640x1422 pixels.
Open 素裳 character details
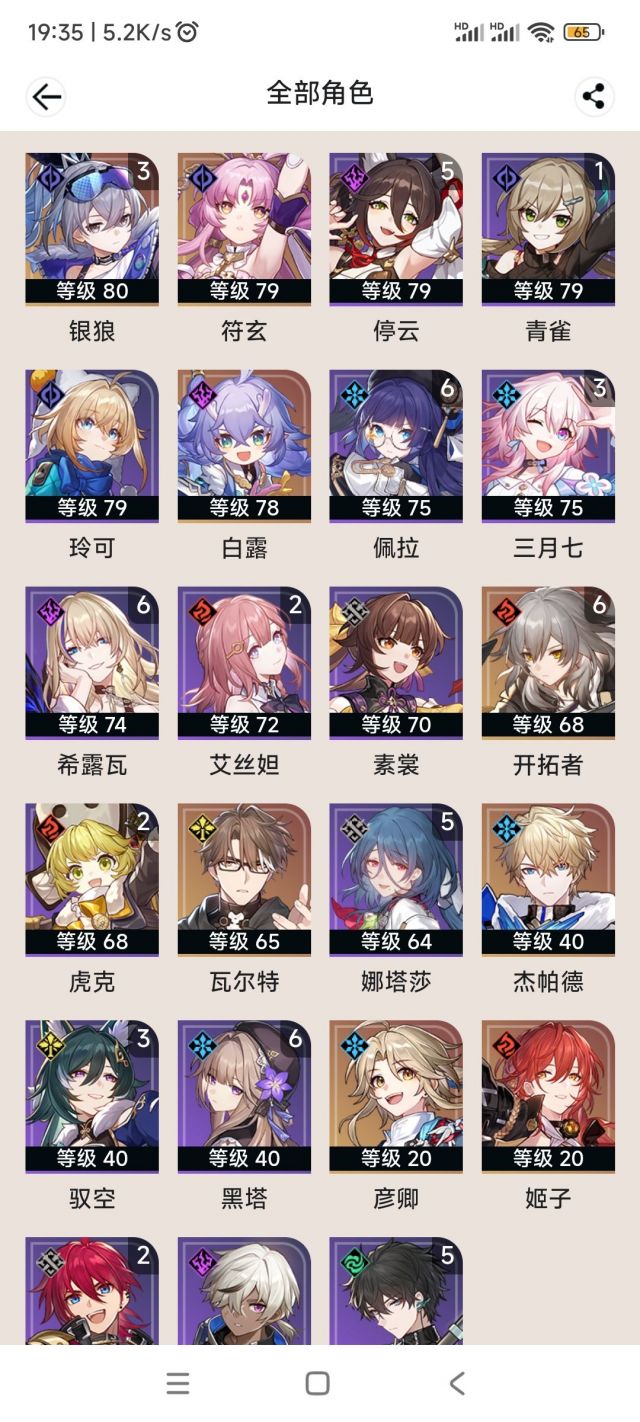[x=396, y=663]
